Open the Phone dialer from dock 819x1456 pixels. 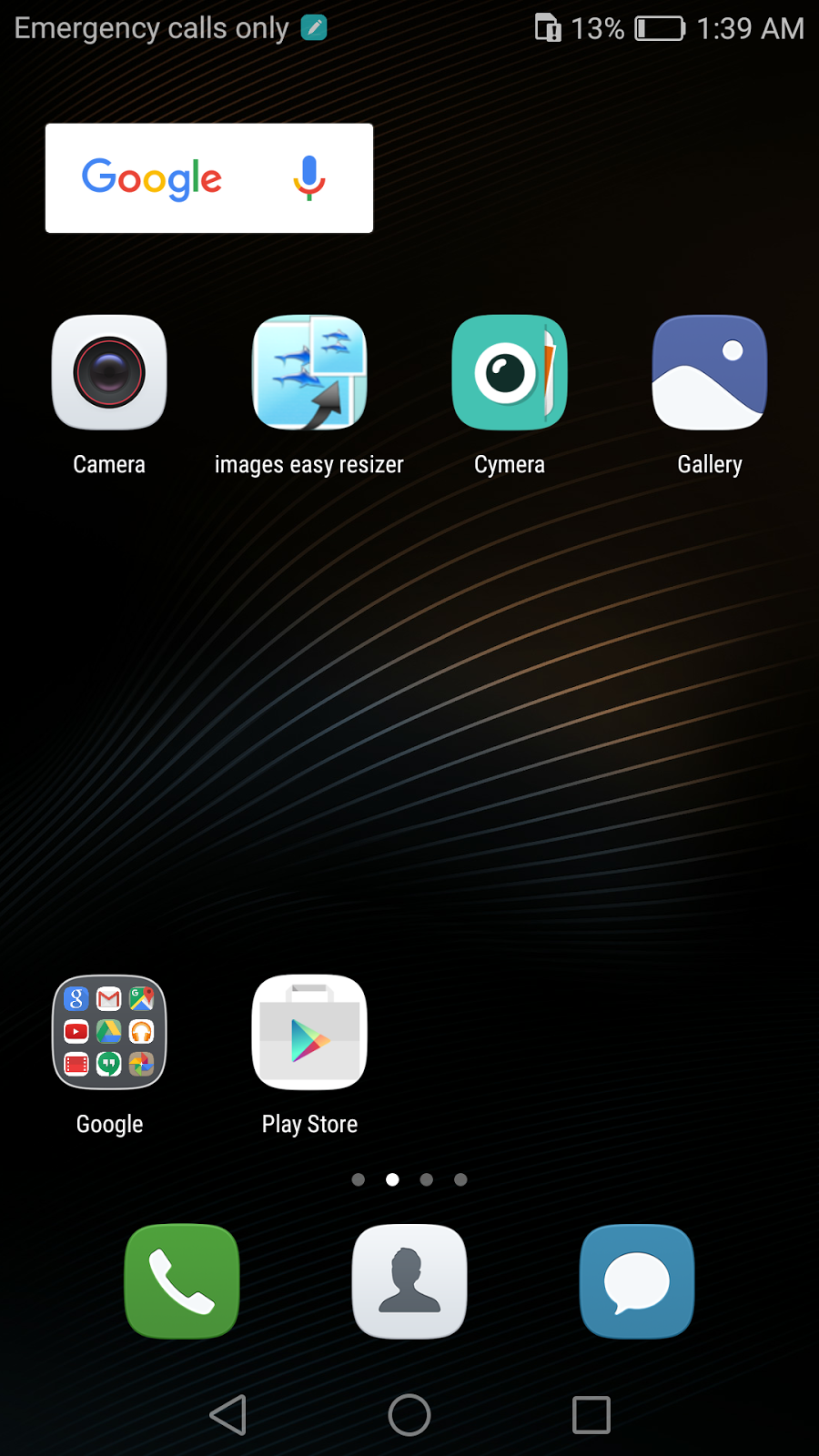pos(182,1280)
